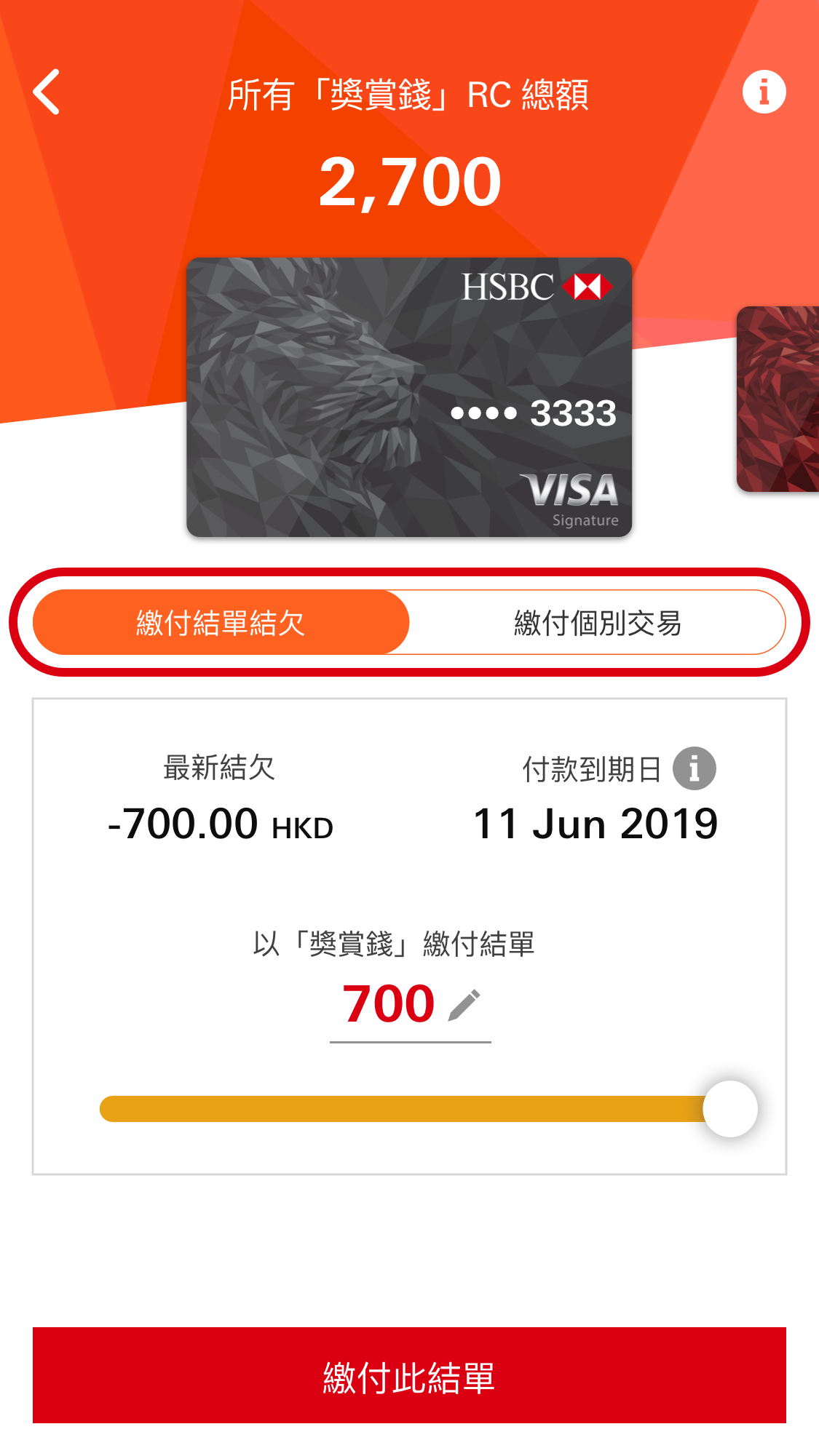
Task: Tap the 繳付此結單 button
Action: [x=409, y=1375]
